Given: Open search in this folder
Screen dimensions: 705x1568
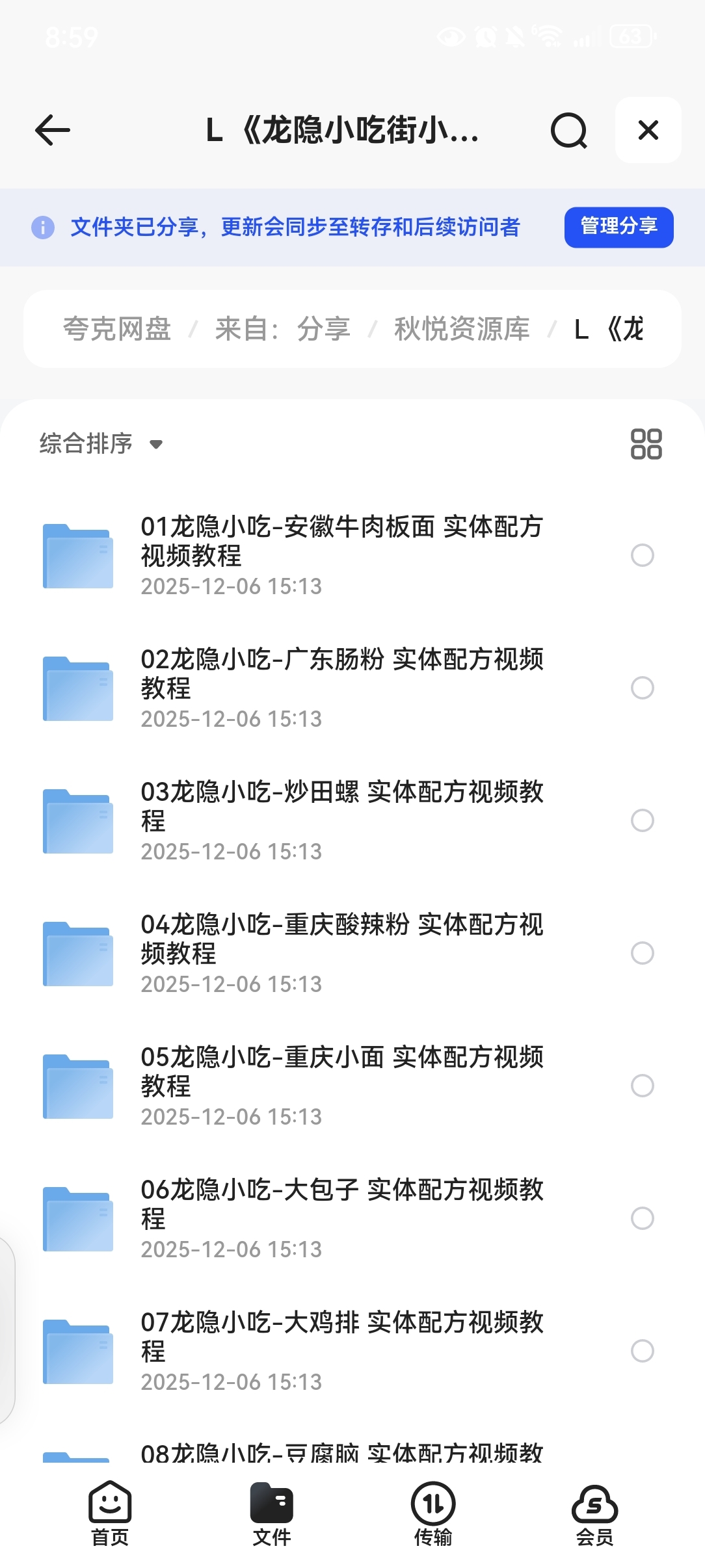Looking at the screenshot, I should click(568, 131).
